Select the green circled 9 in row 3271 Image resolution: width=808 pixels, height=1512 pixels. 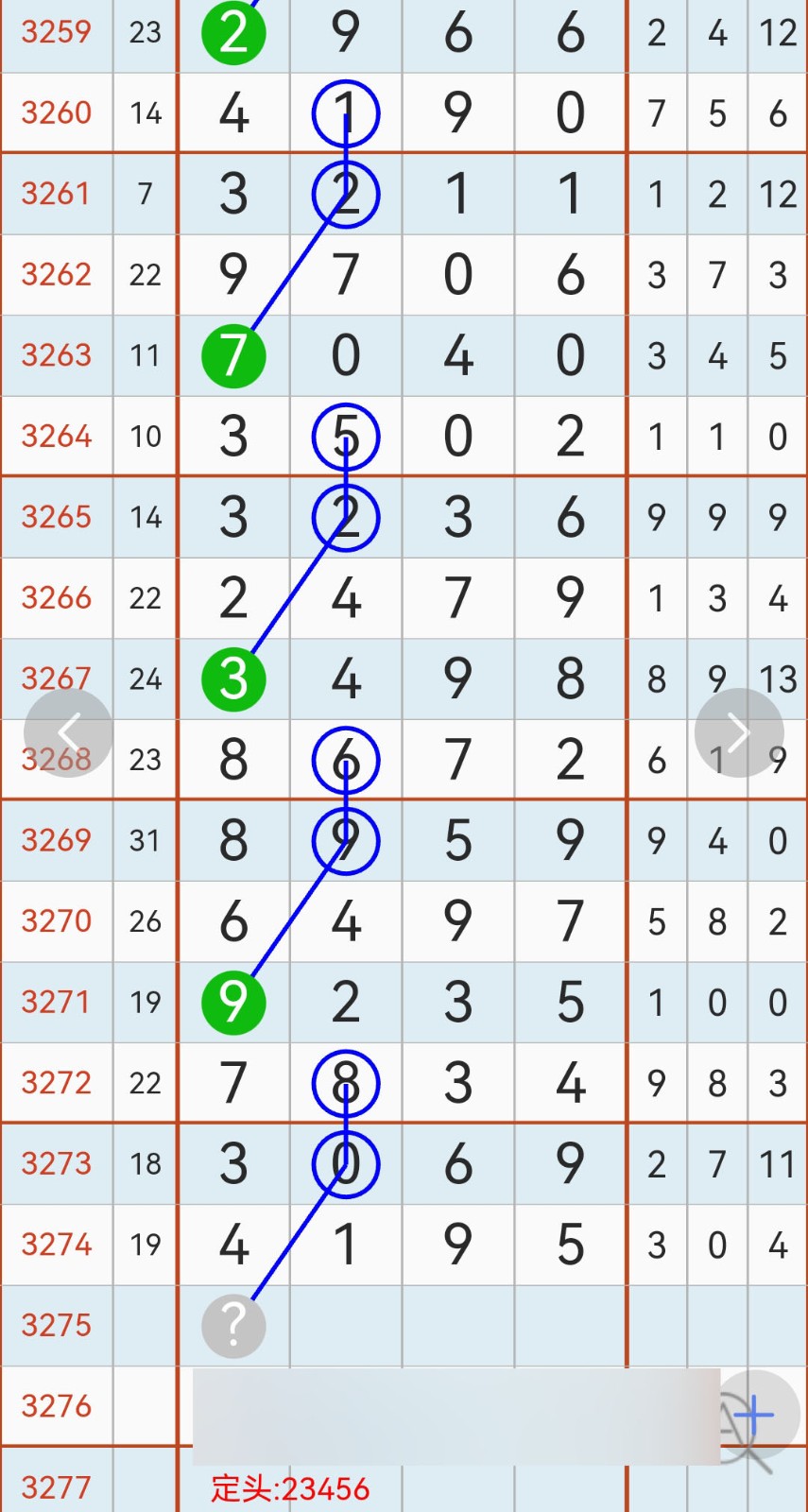point(233,1002)
